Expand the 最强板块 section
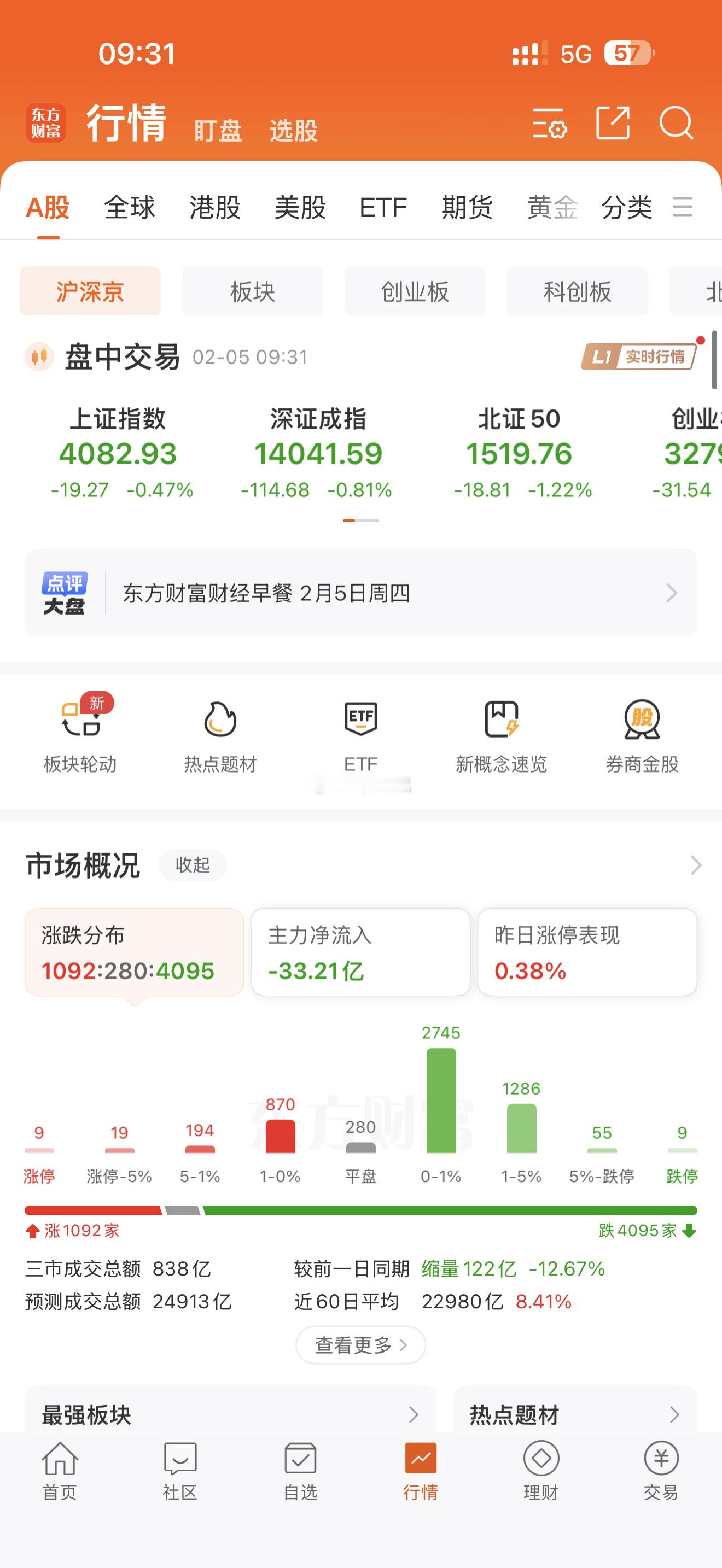722x1568 pixels. (x=416, y=1414)
